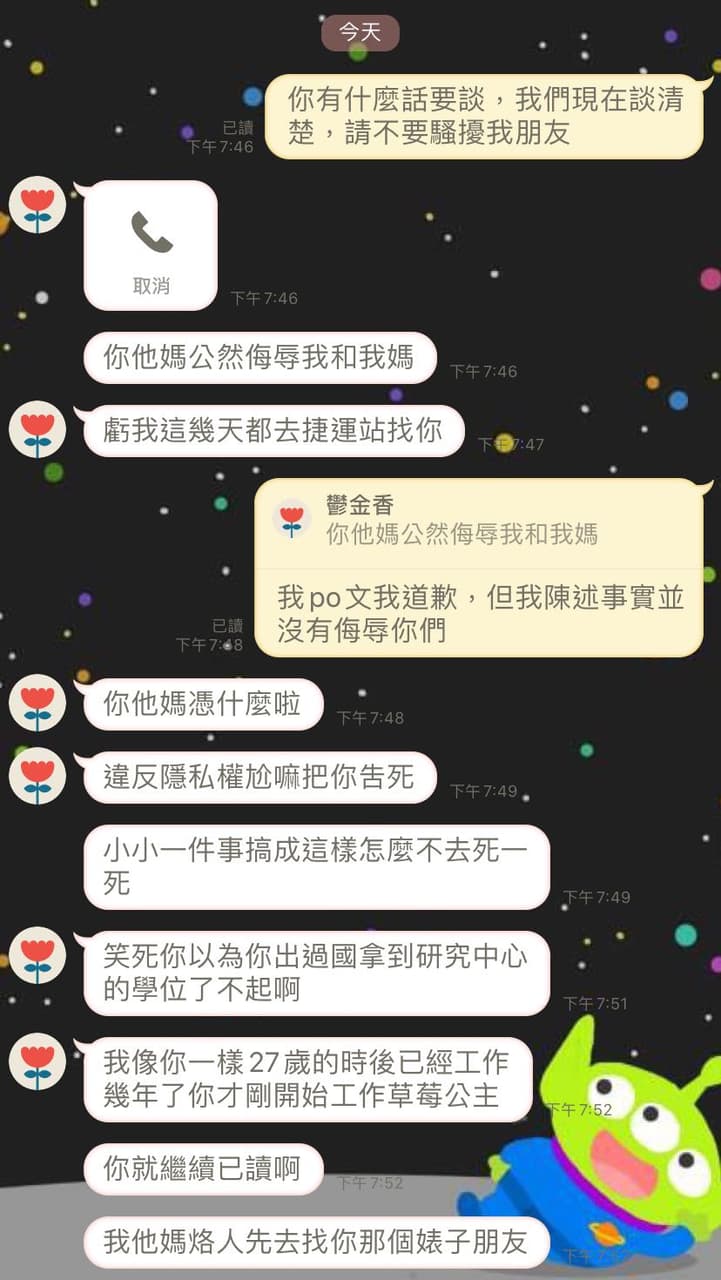The height and width of the screenshot is (1280, 721).
Task: Open profile from avatar beside '你他媽憑什麼啦'
Action: (38, 702)
